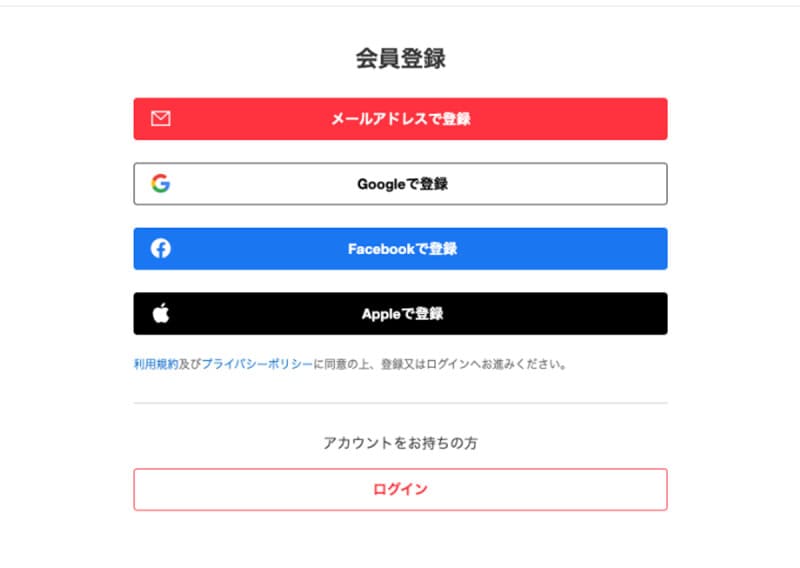Tap the ログイン button
Viewport: 800px width, 568px height.
[x=400, y=489]
